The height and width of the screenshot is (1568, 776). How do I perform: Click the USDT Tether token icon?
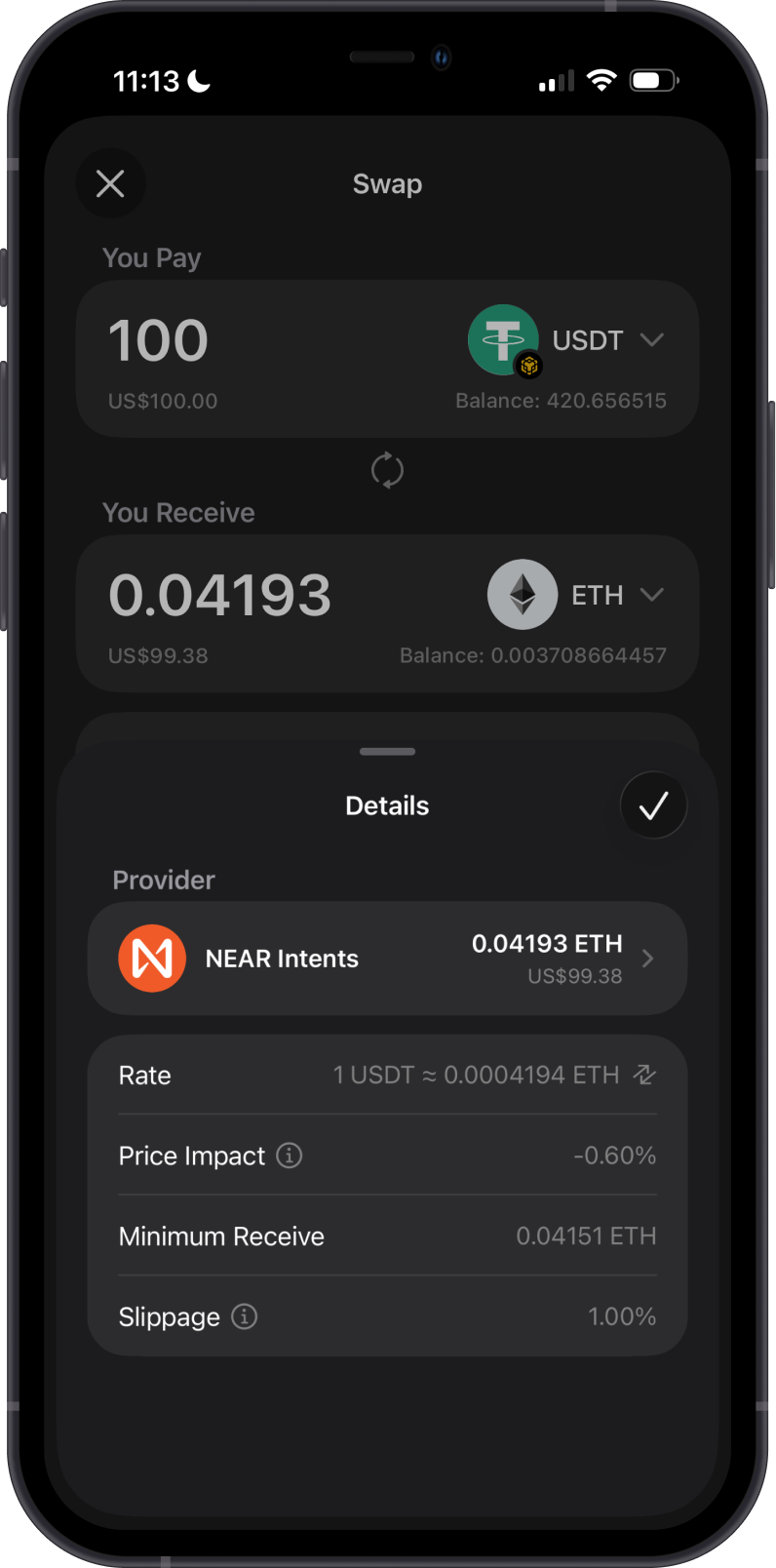[x=502, y=339]
